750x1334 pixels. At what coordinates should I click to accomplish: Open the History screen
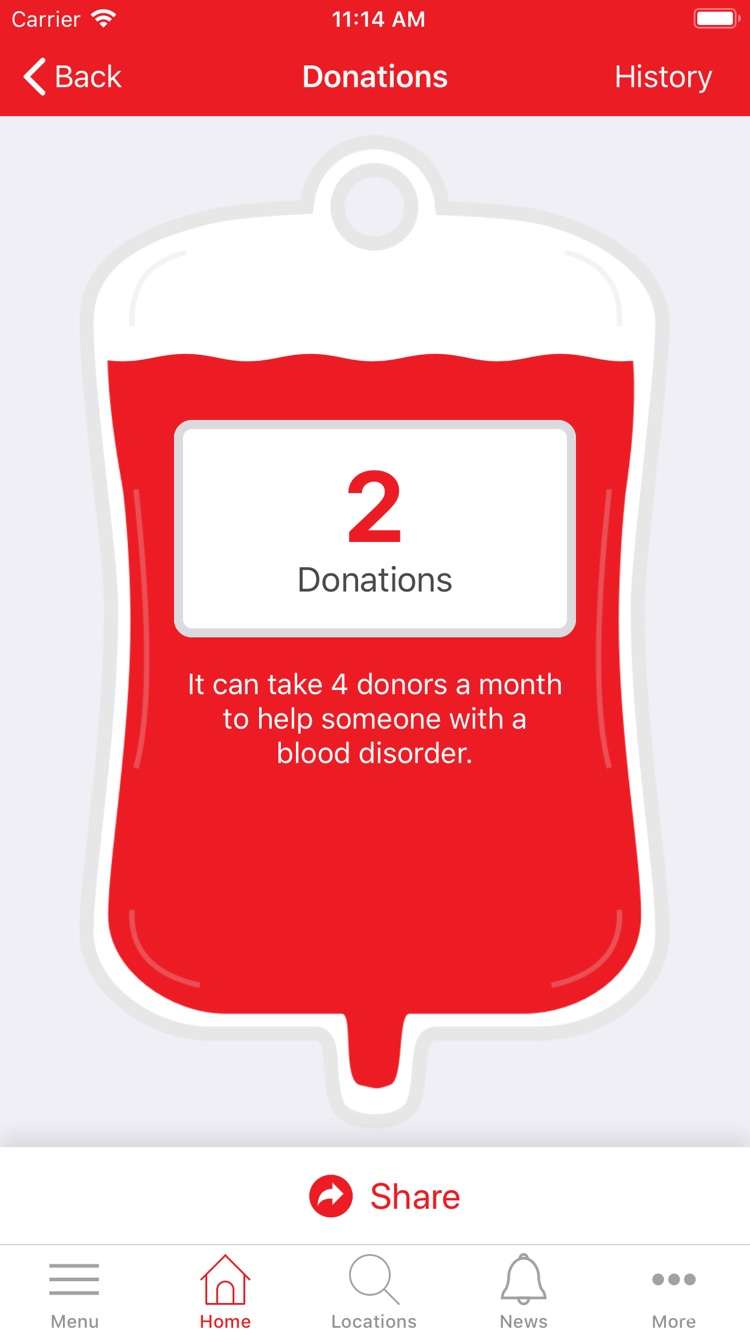click(x=663, y=77)
